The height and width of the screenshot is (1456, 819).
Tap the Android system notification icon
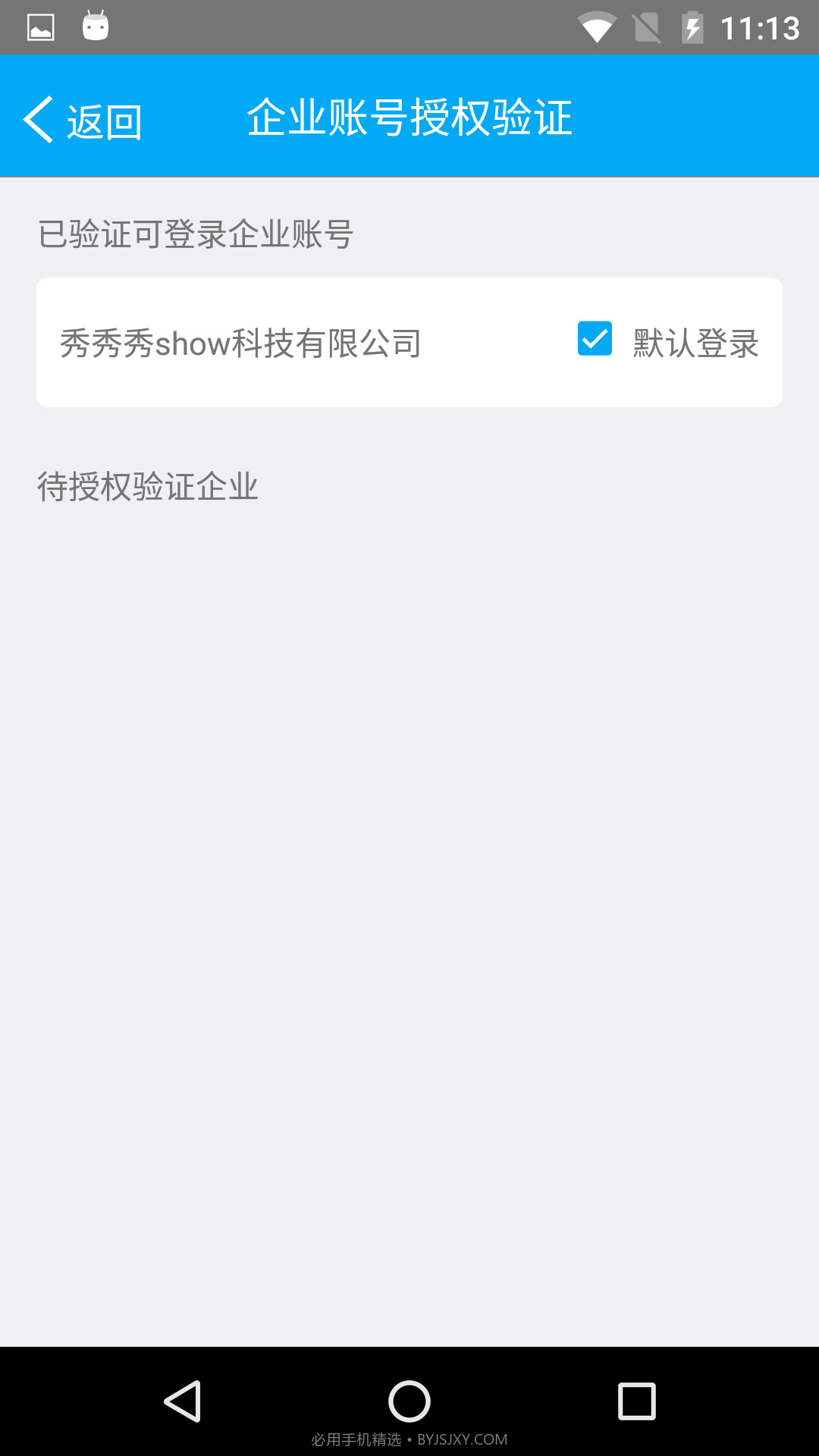pos(94,25)
